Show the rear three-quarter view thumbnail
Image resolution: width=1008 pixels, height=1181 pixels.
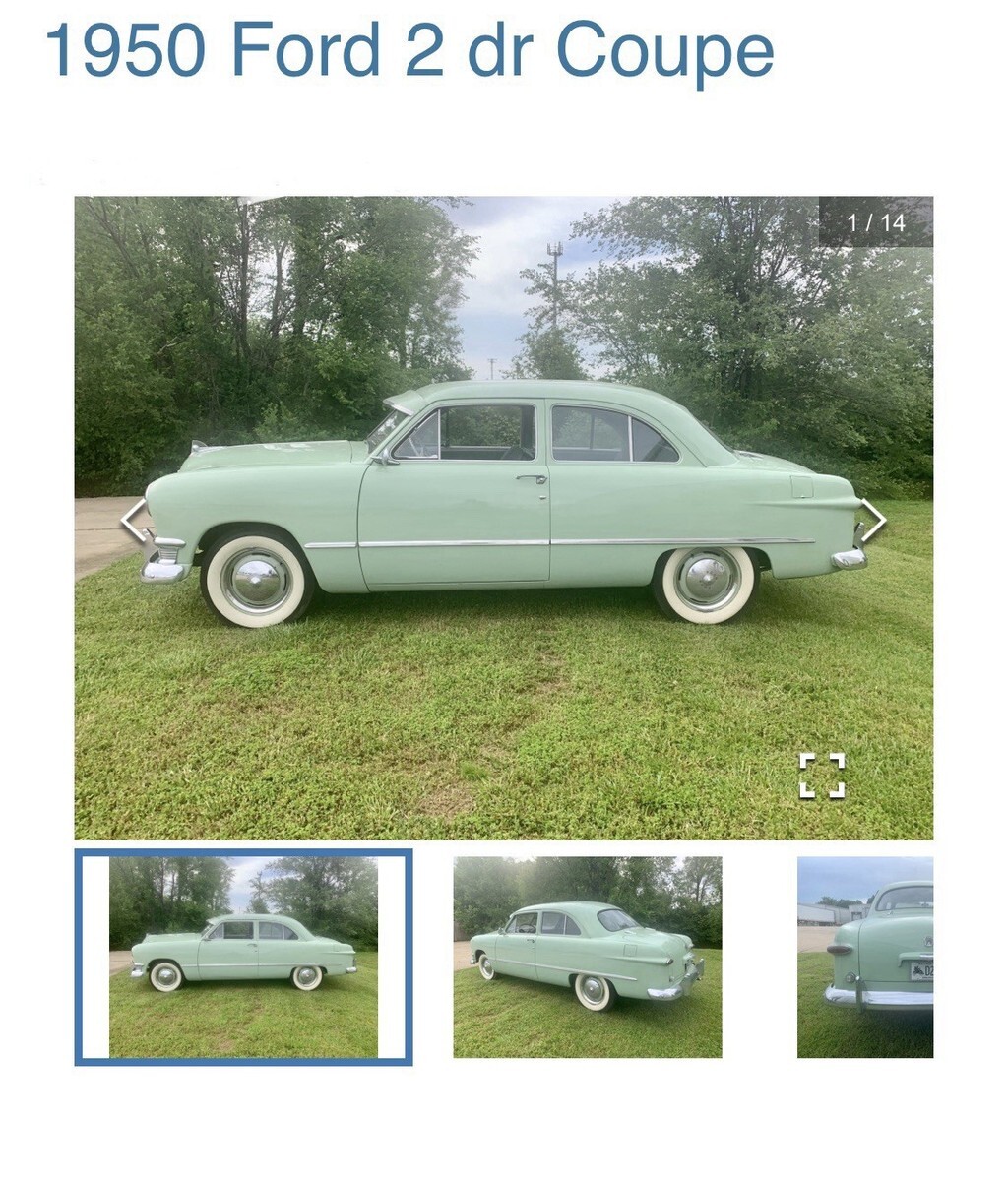[587, 958]
